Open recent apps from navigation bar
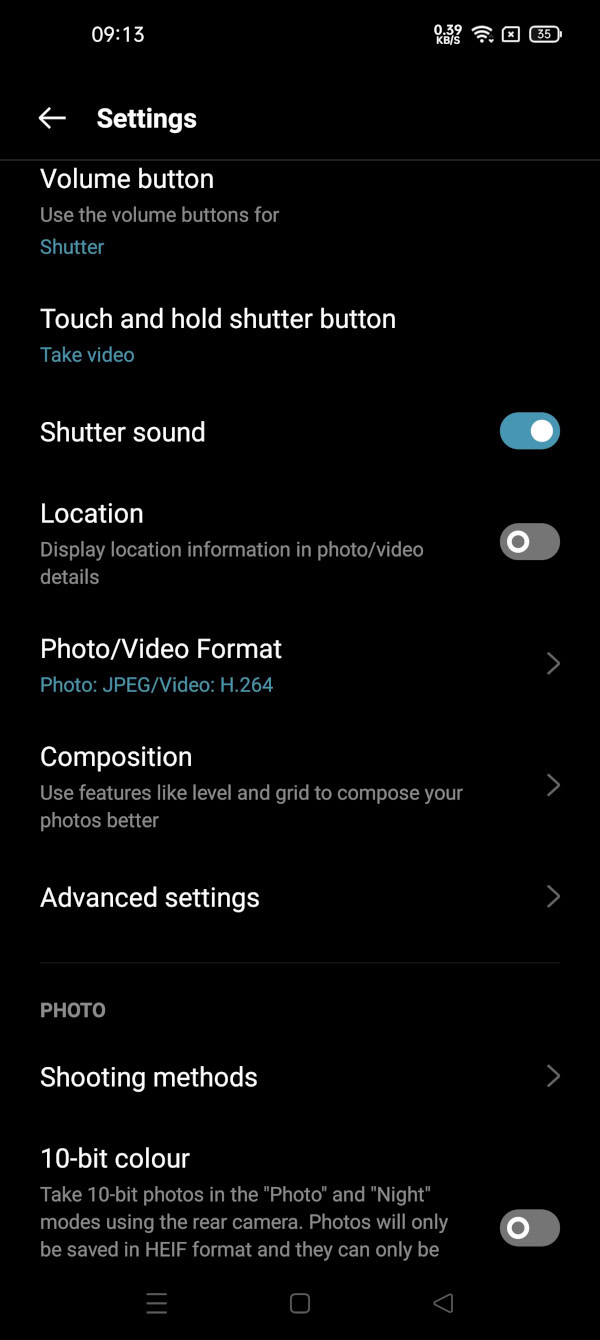The height and width of the screenshot is (1340, 600). tap(156, 1303)
